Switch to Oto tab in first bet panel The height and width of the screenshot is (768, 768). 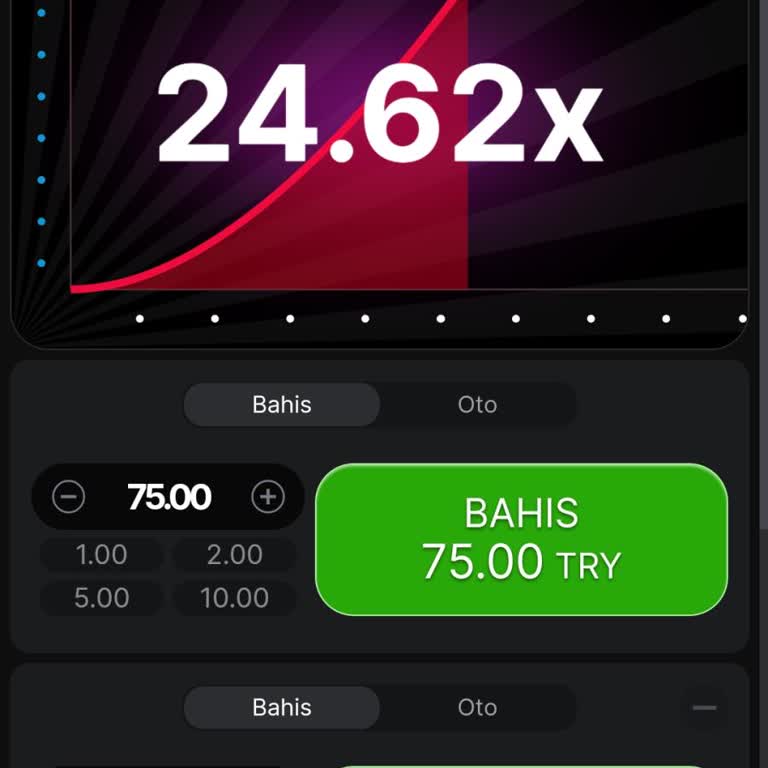[477, 405]
